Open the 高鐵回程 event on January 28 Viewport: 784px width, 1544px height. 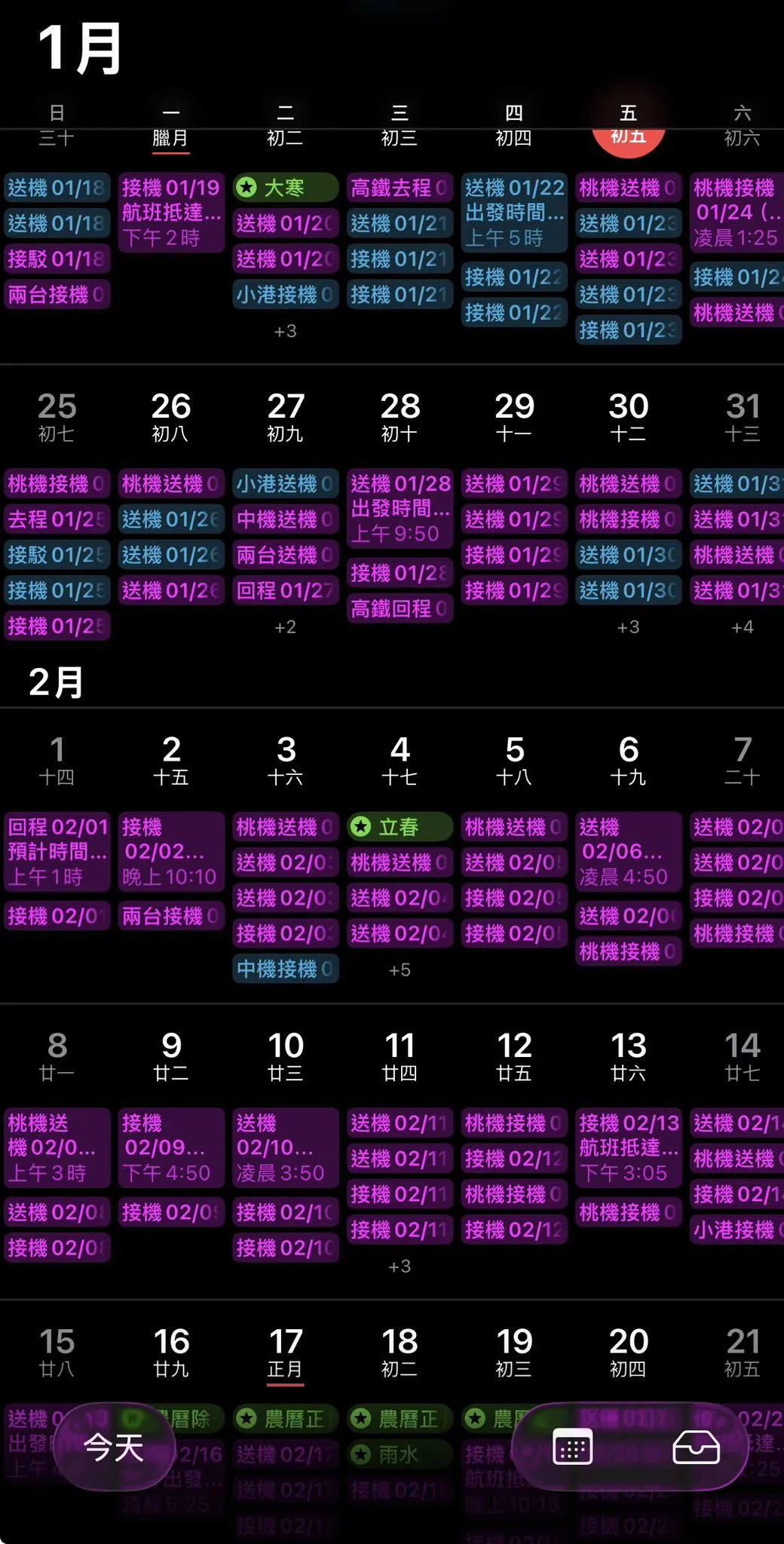point(400,608)
